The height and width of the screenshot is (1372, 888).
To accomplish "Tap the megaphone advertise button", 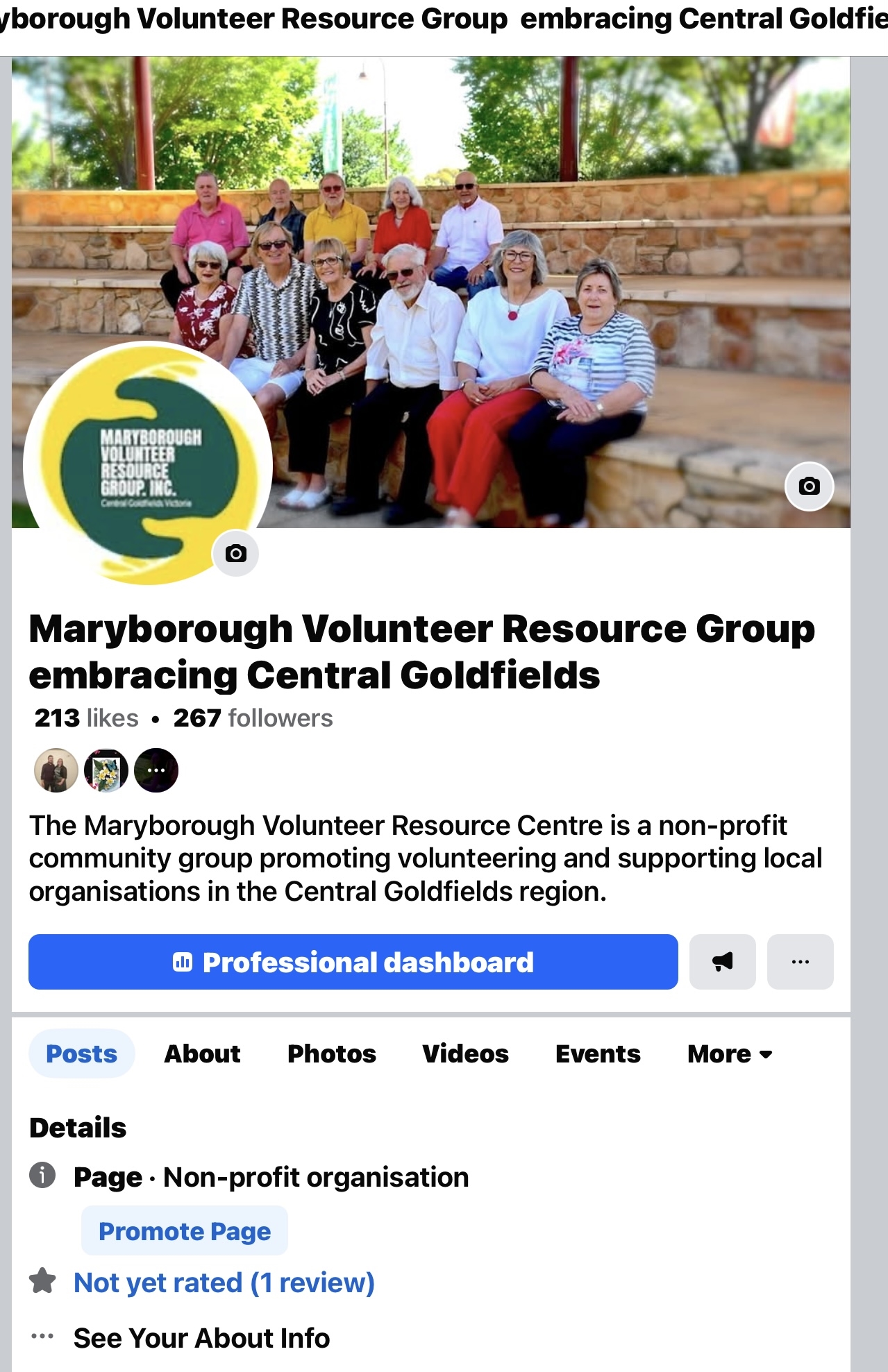I will point(722,962).
